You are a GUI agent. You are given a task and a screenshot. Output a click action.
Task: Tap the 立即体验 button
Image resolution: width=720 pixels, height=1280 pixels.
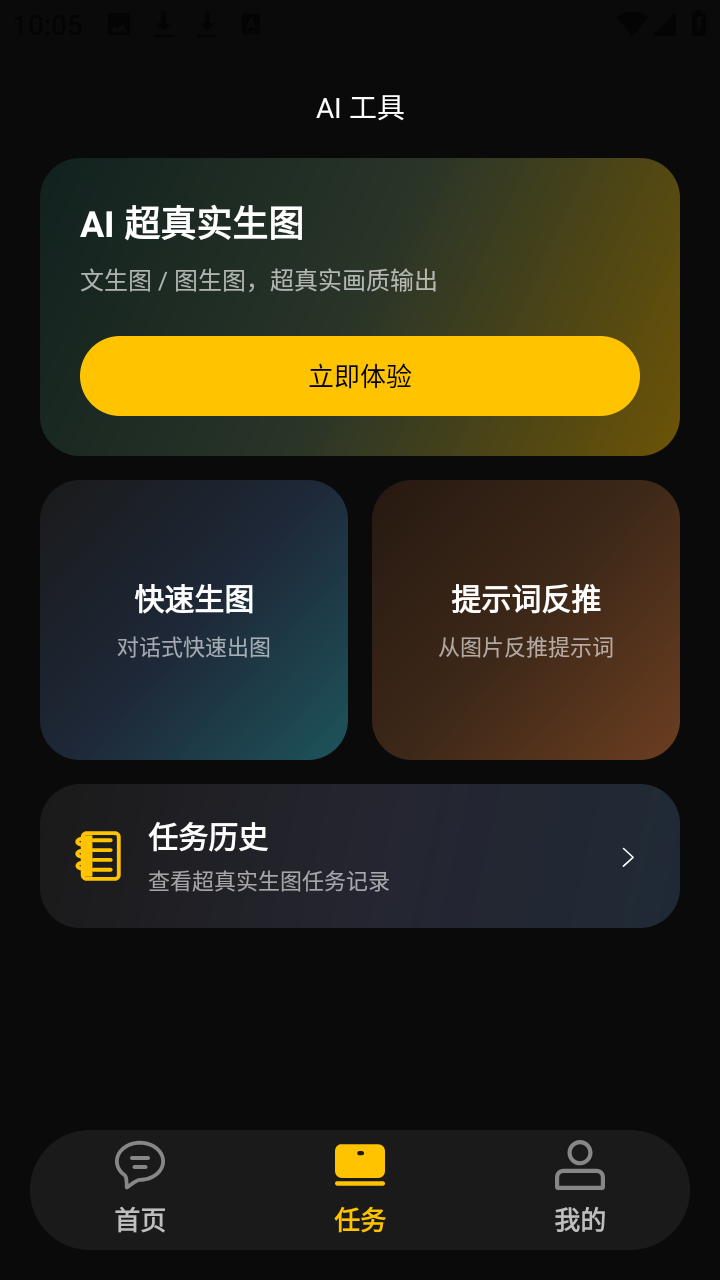[360, 376]
